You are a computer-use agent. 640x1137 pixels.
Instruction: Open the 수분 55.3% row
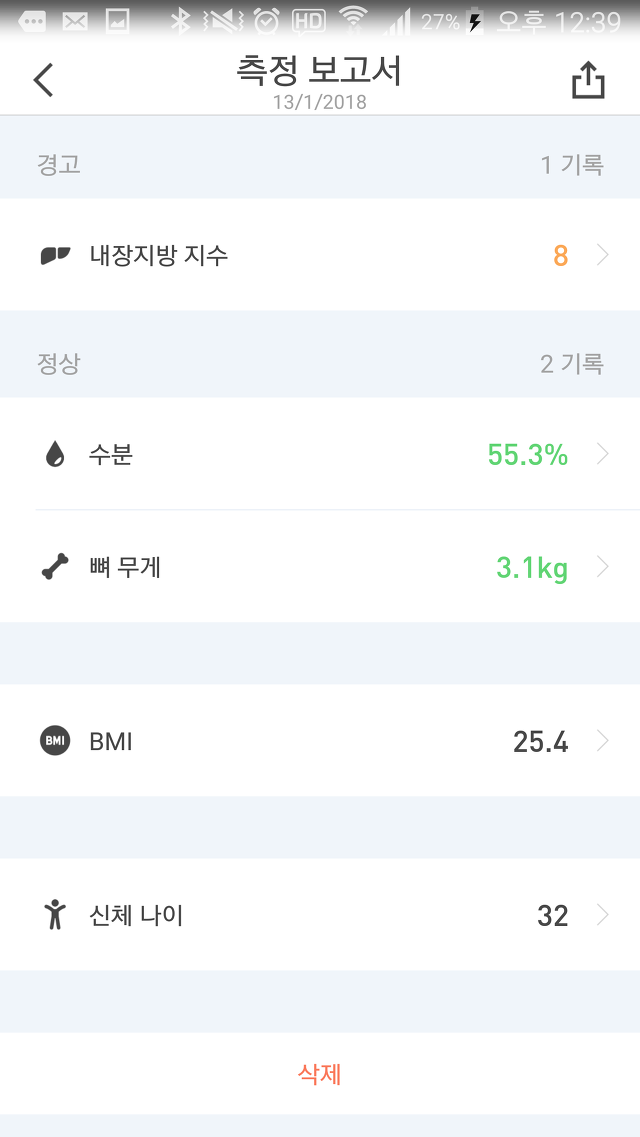coord(320,454)
